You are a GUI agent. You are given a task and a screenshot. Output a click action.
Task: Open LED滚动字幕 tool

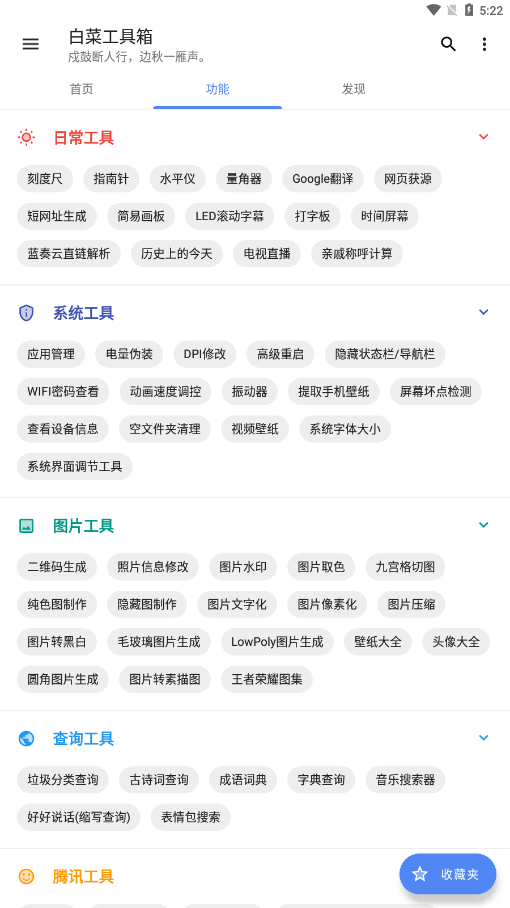click(x=230, y=217)
